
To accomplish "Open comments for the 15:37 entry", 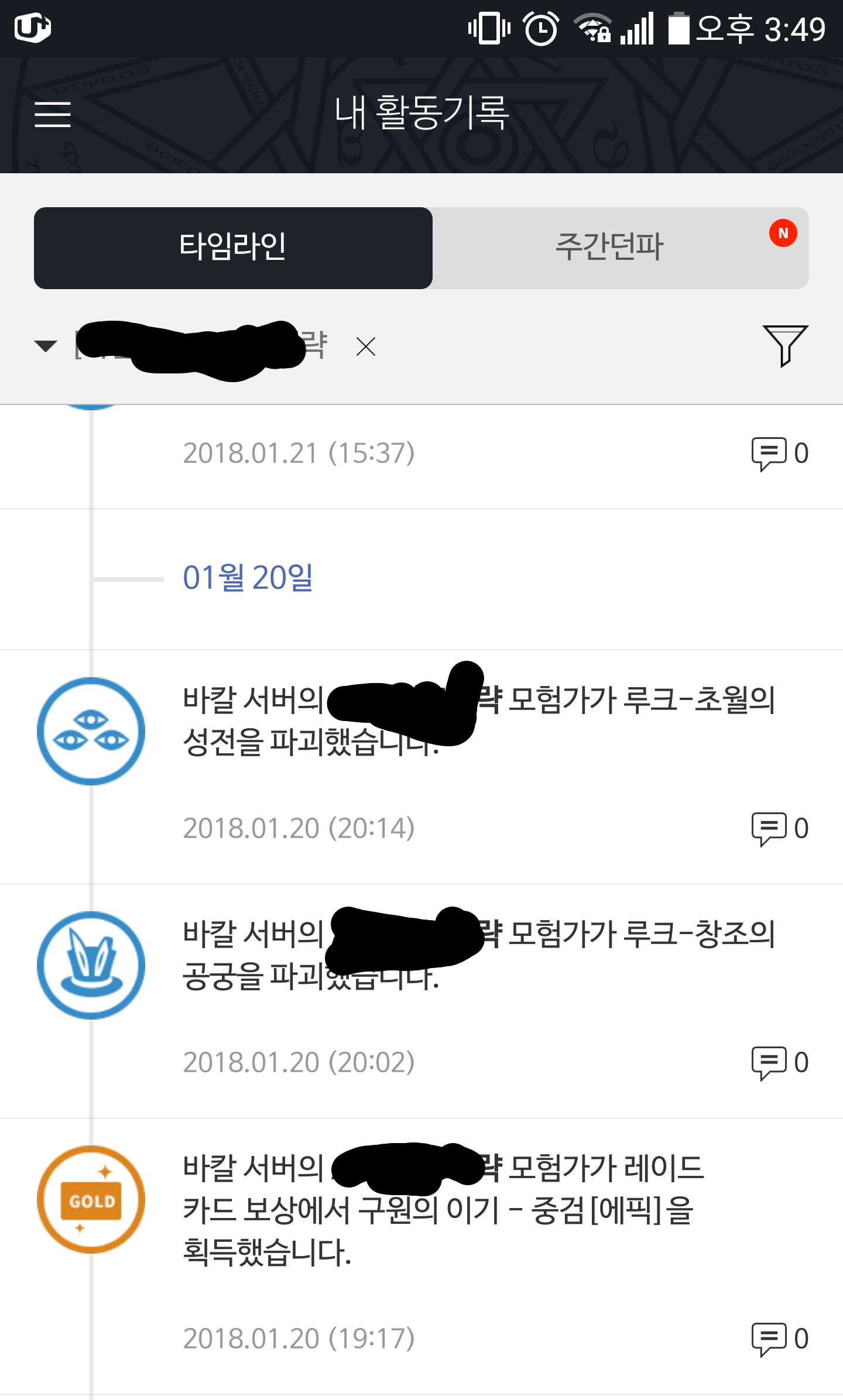I will click(780, 454).
